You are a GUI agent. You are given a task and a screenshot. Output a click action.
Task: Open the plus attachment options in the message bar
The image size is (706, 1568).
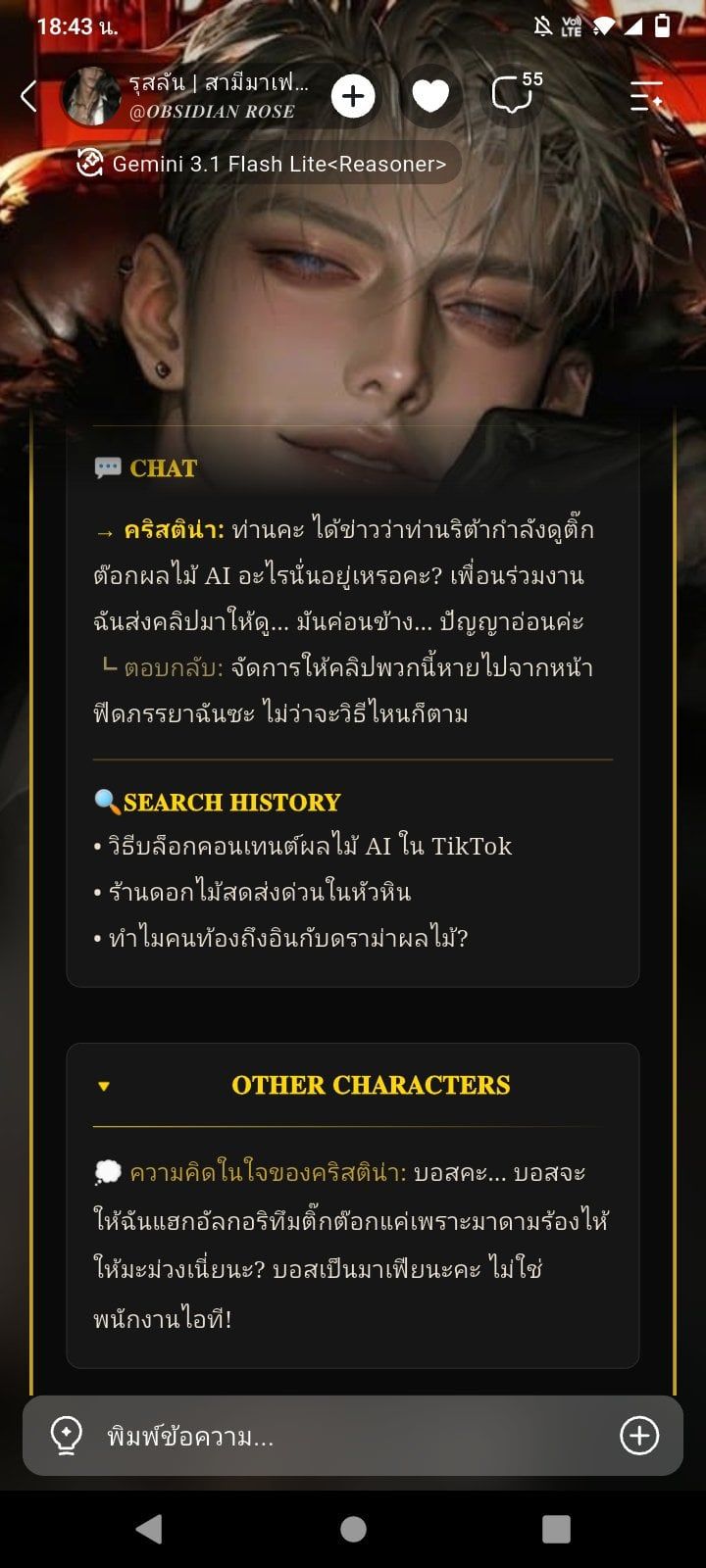[639, 1437]
